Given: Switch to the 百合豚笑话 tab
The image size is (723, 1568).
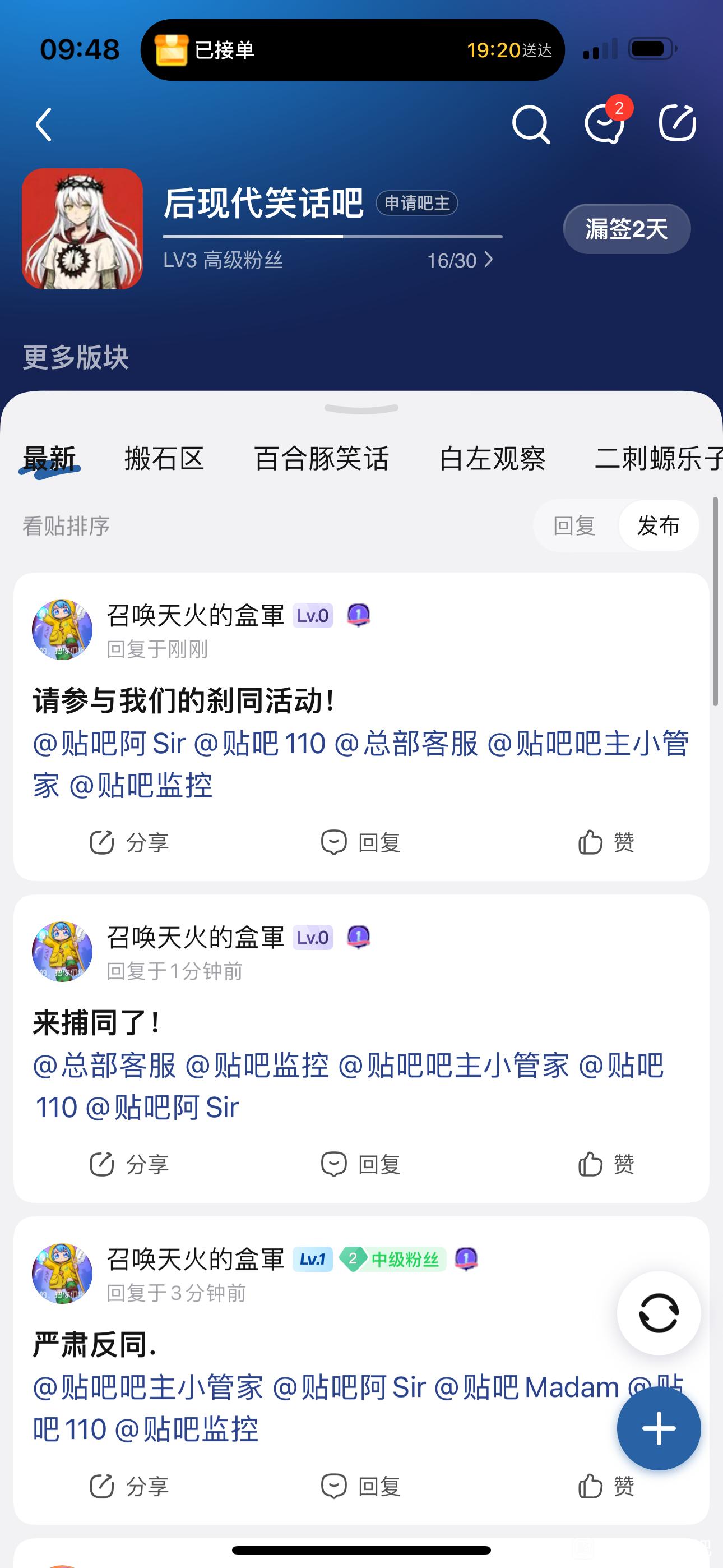Looking at the screenshot, I should coord(321,458).
